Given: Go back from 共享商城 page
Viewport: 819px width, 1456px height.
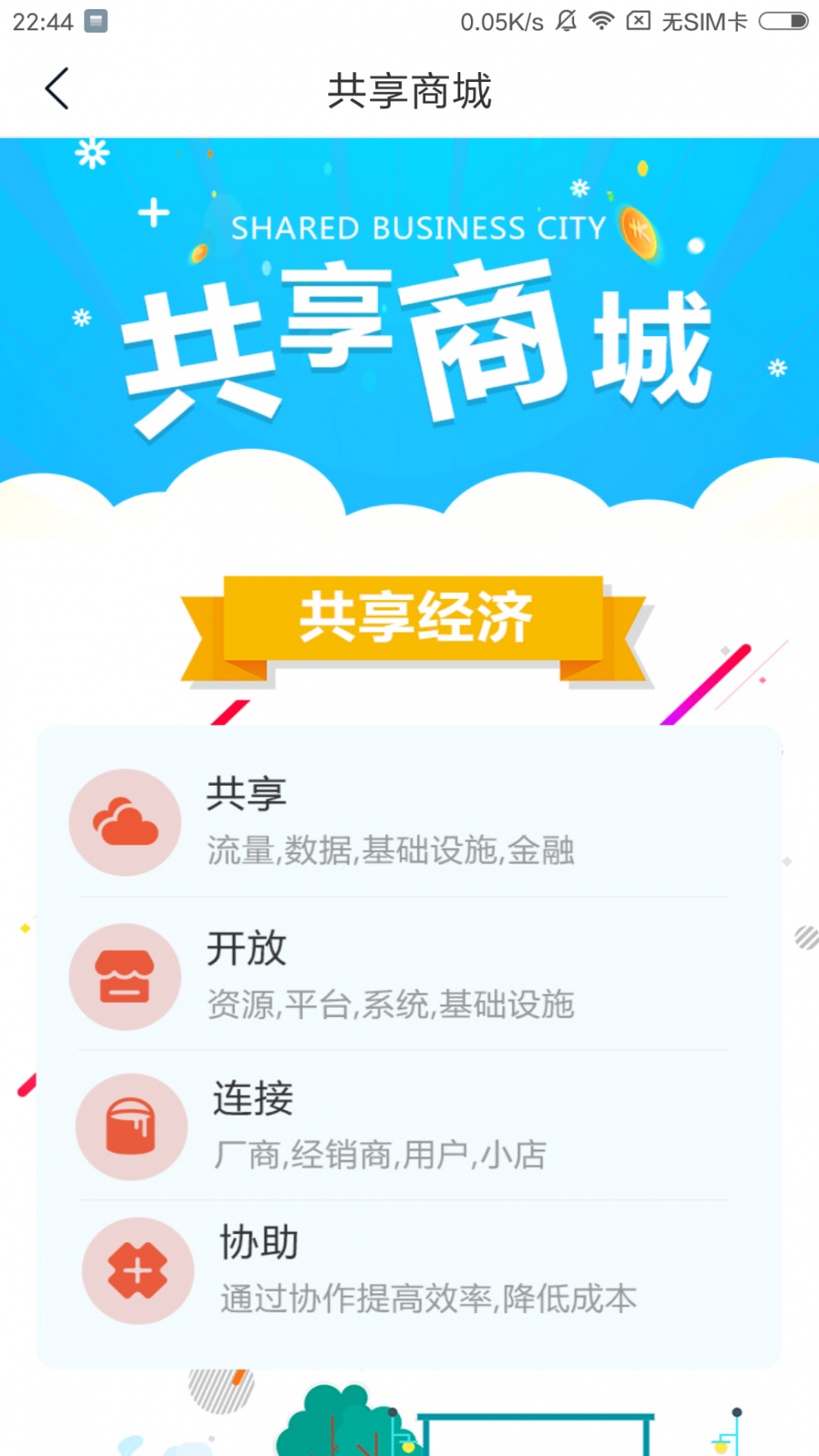Looking at the screenshot, I should [57, 89].
